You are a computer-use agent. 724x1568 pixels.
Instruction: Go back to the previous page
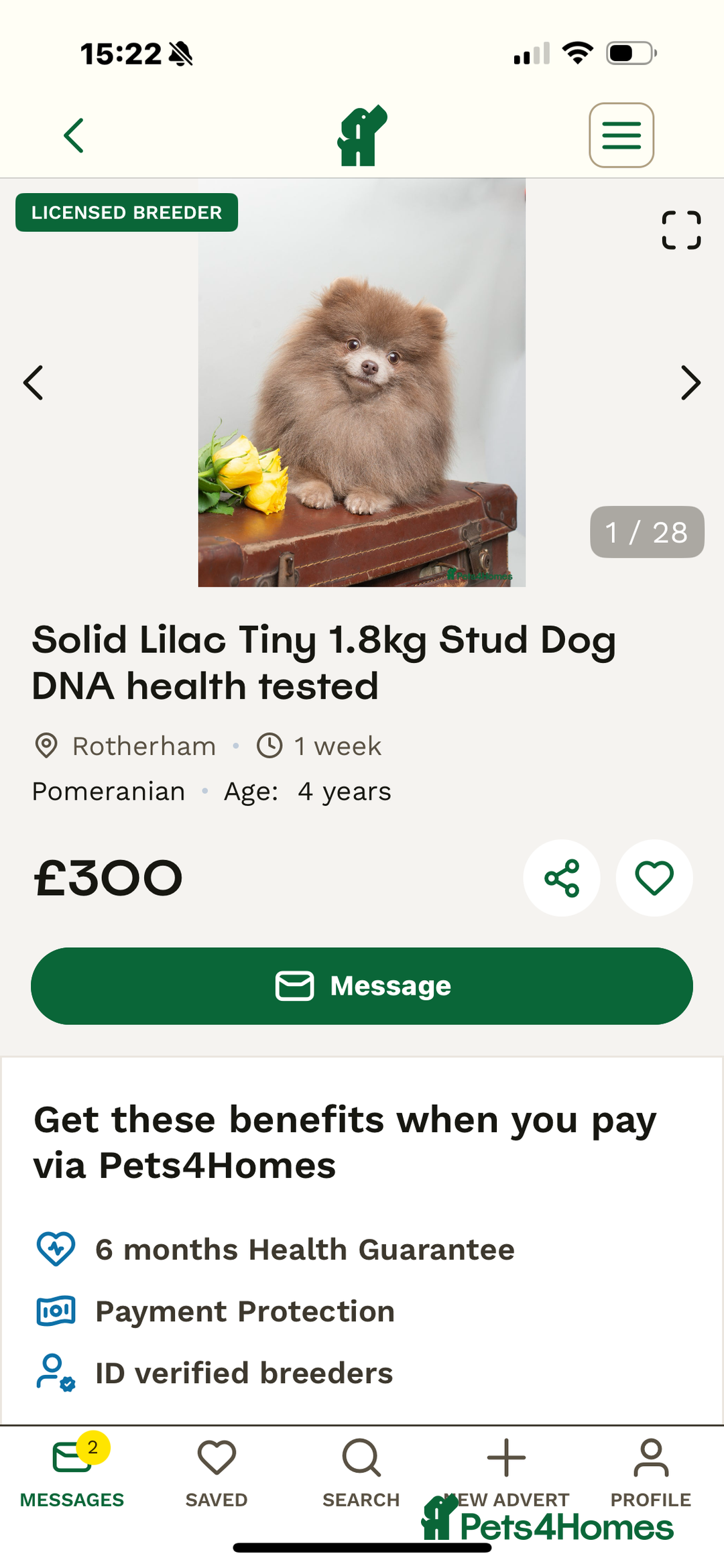[x=74, y=135]
